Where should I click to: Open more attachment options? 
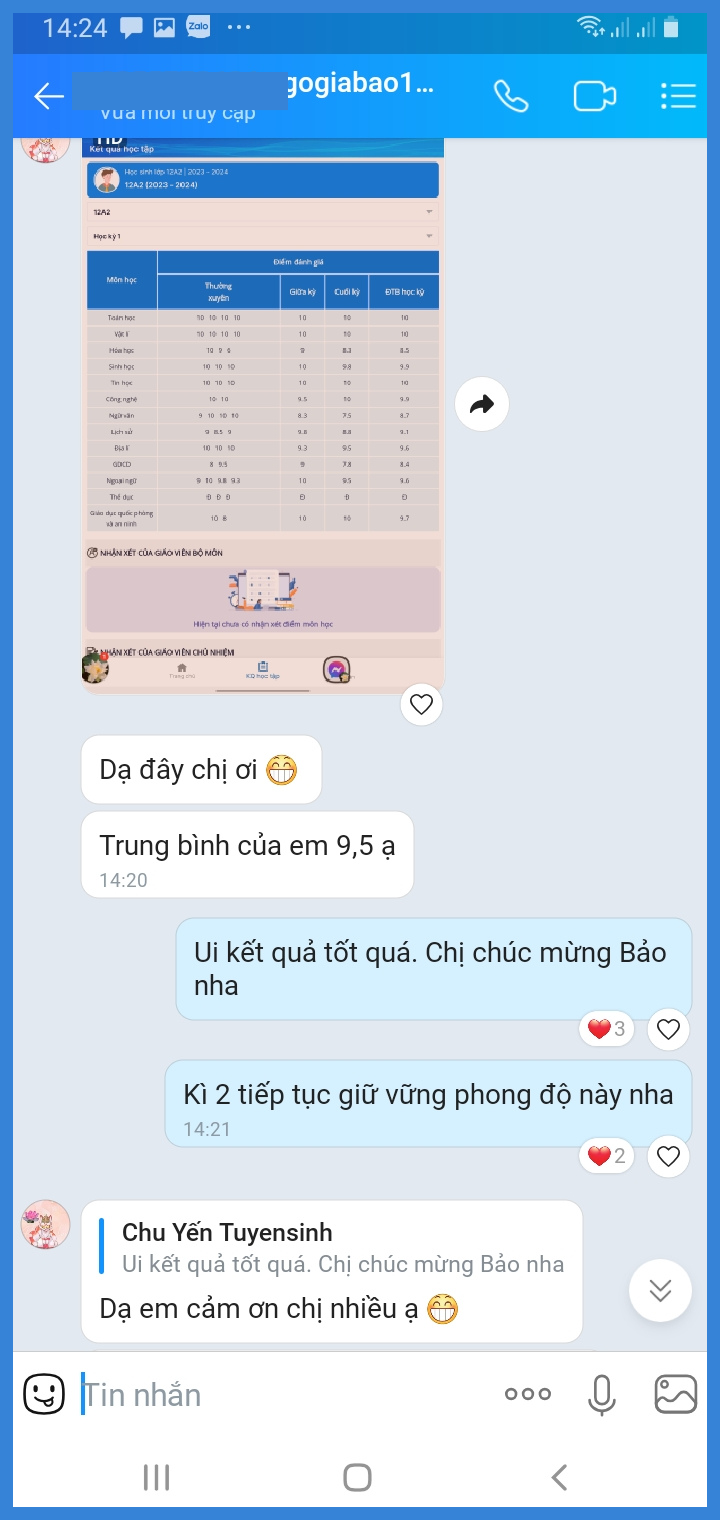pos(527,1394)
